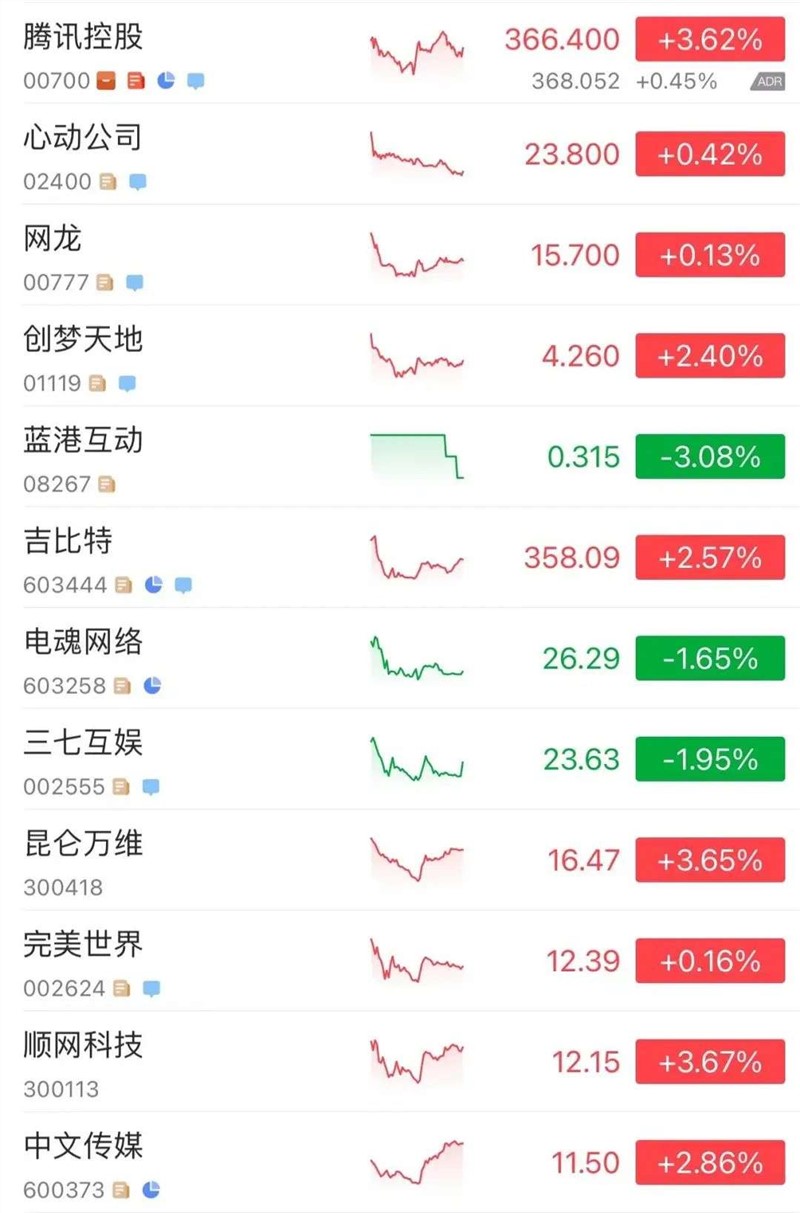Open the 吉比特 stock row
This screenshot has width=800, height=1213.
point(68,542)
